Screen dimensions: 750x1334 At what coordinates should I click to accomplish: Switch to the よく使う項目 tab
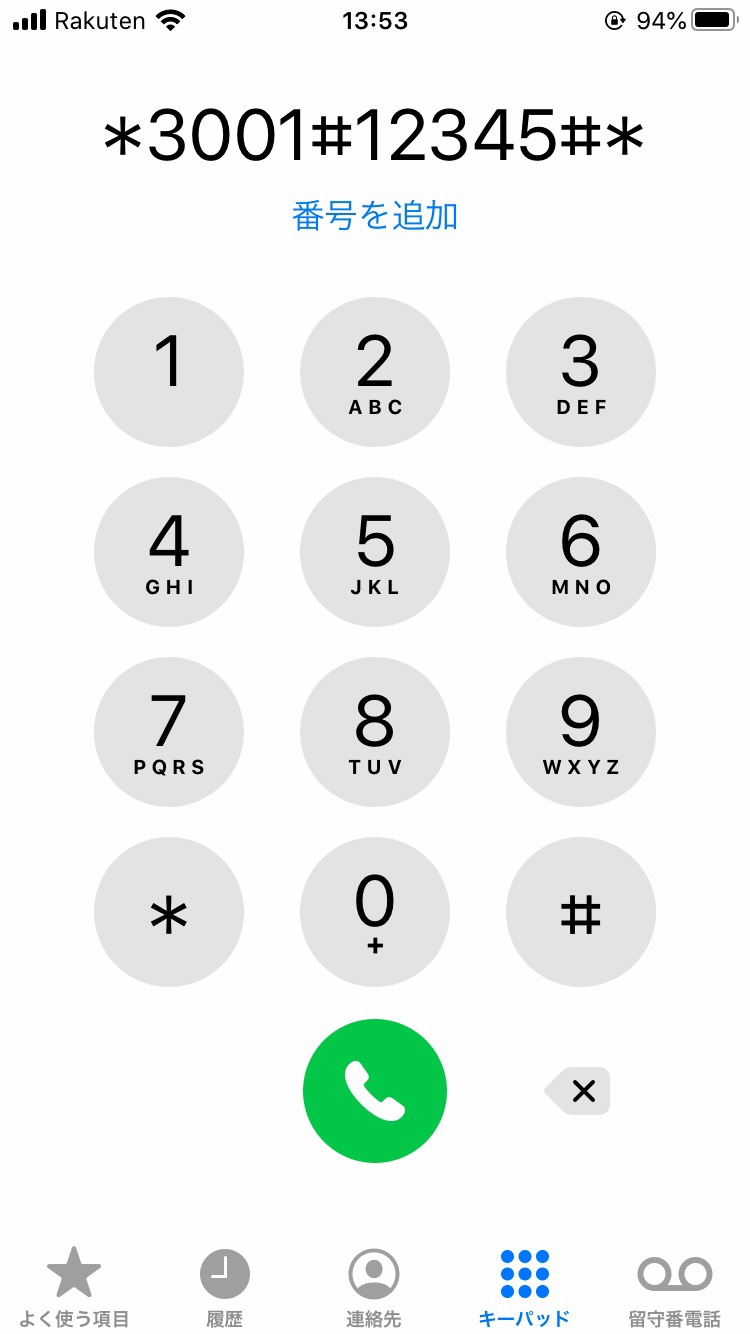point(74,1288)
